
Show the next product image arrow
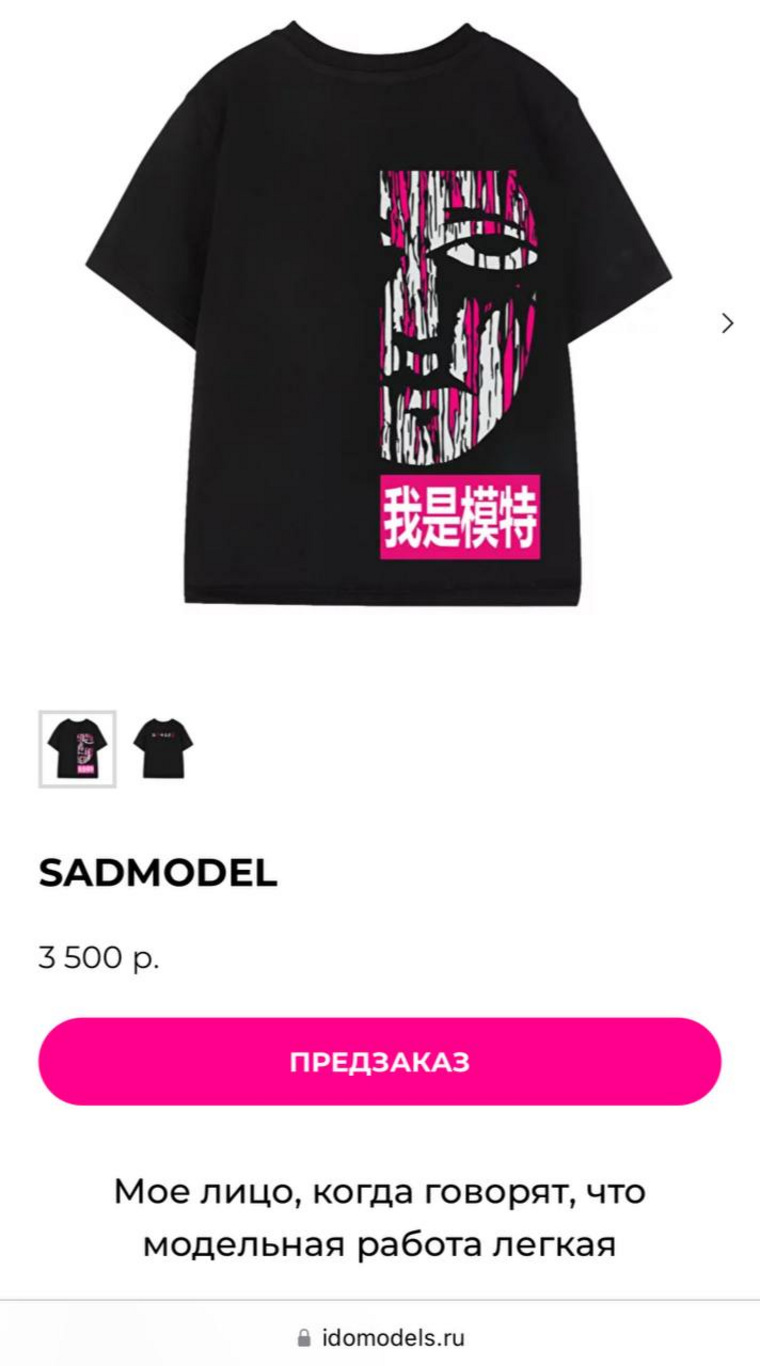(x=727, y=323)
